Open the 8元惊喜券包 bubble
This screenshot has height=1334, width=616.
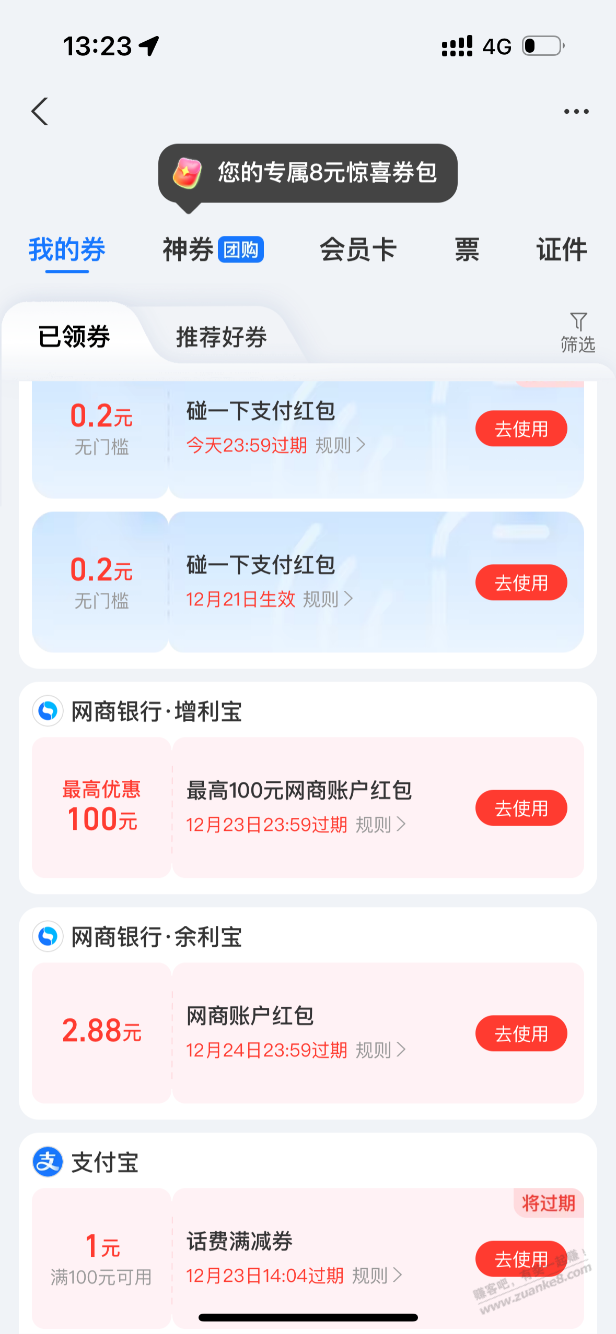point(308,173)
